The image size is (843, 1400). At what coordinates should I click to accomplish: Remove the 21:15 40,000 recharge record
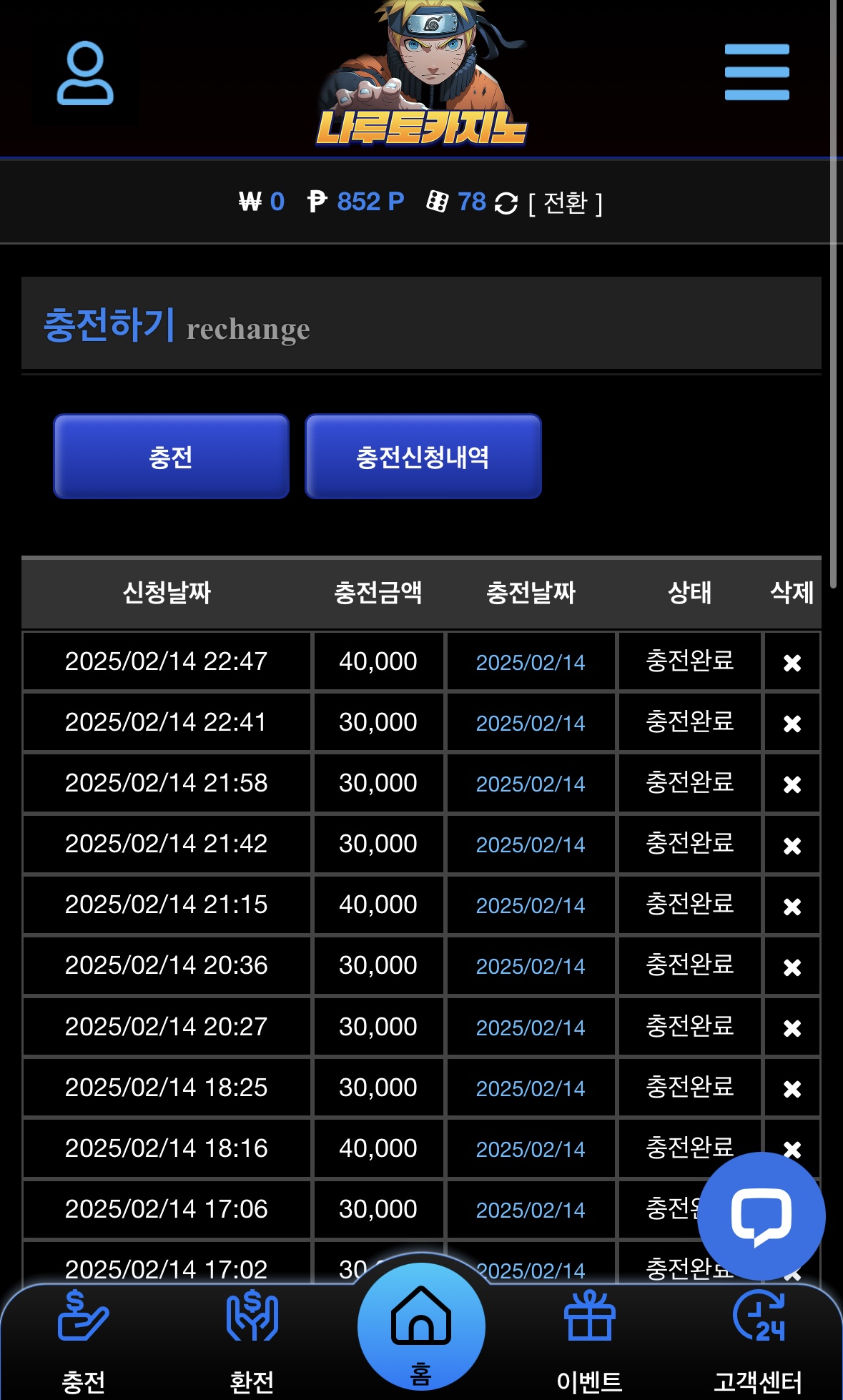click(792, 906)
